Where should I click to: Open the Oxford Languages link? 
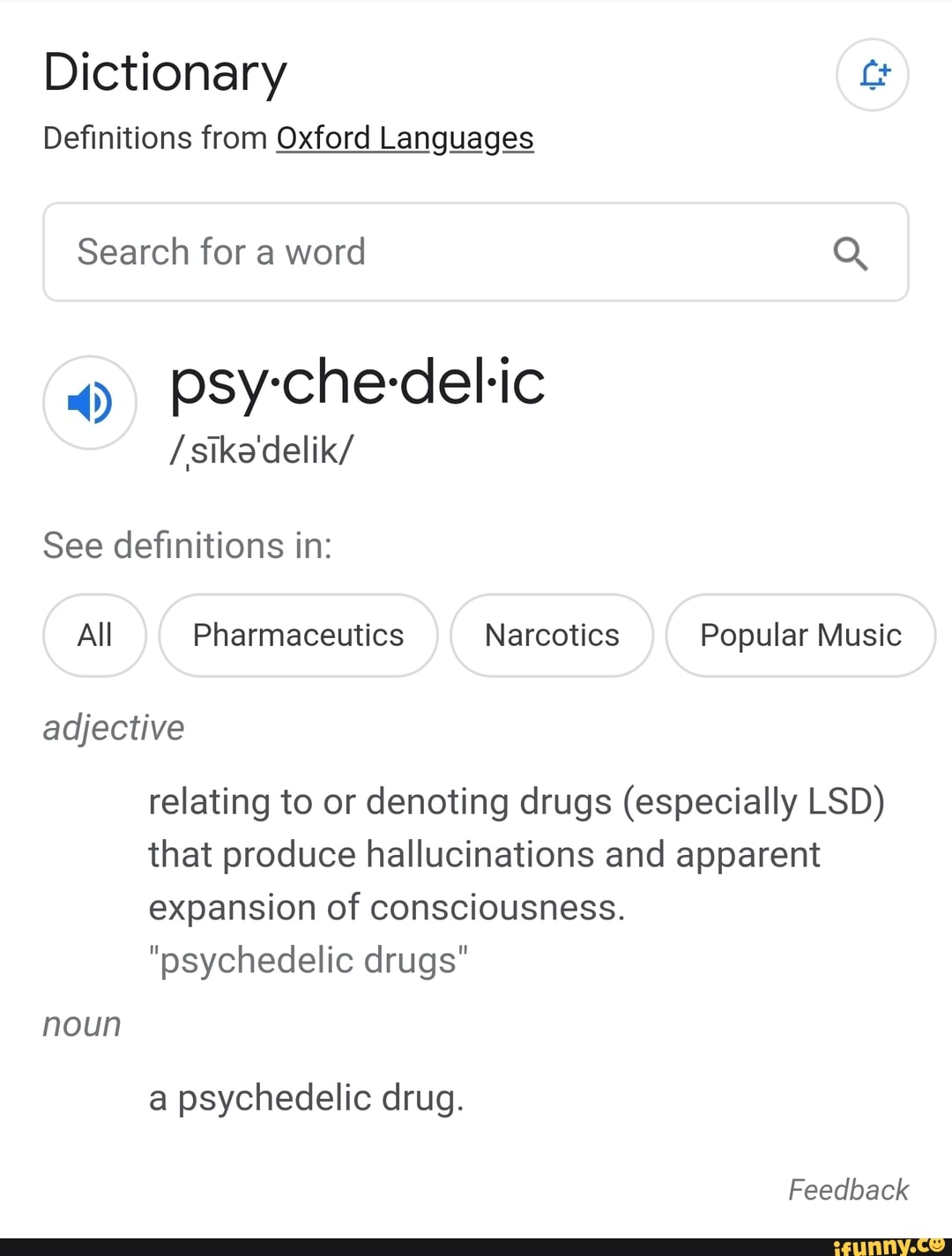tap(405, 138)
